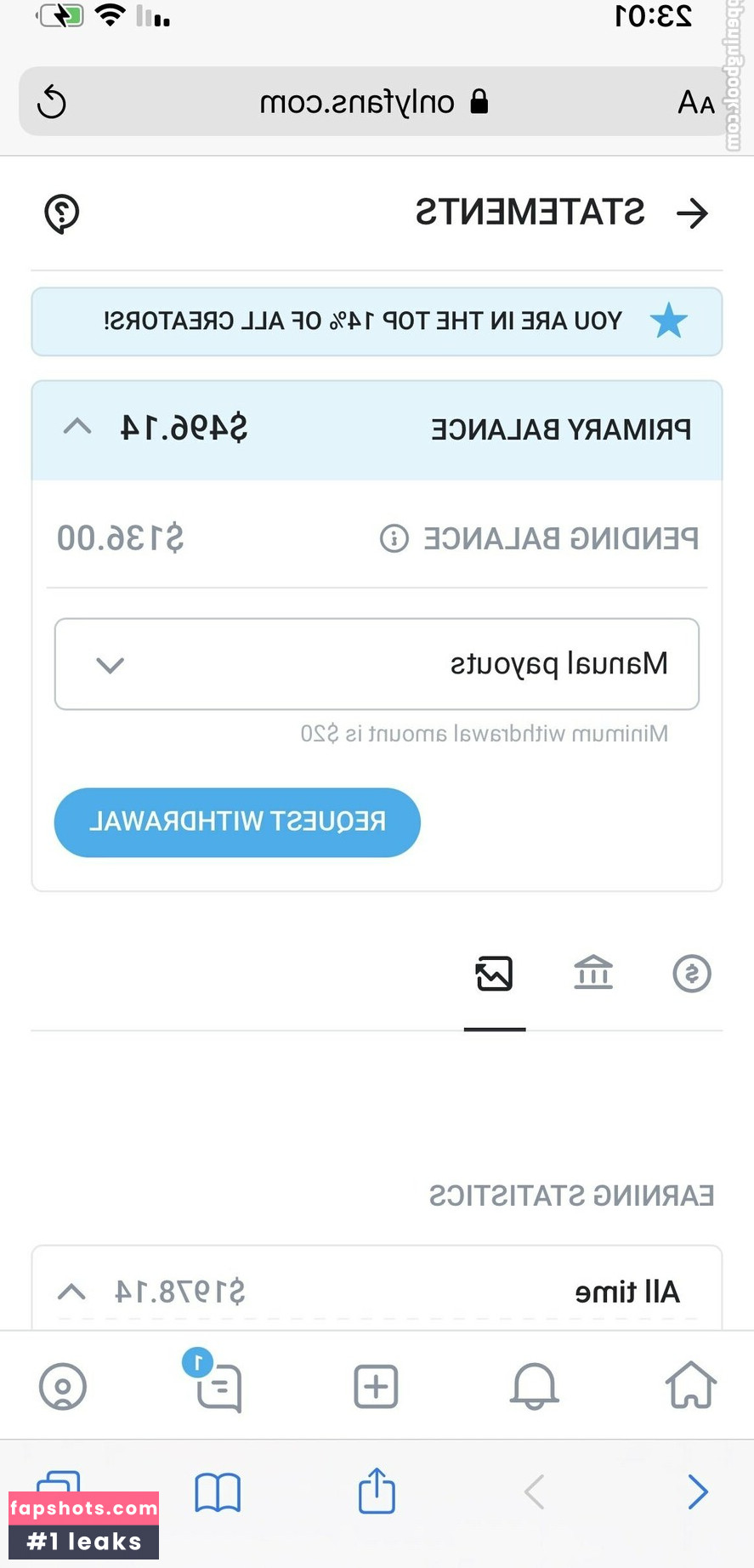Switch to the bank payouts tab
Screen dimensions: 754x1568
593,974
